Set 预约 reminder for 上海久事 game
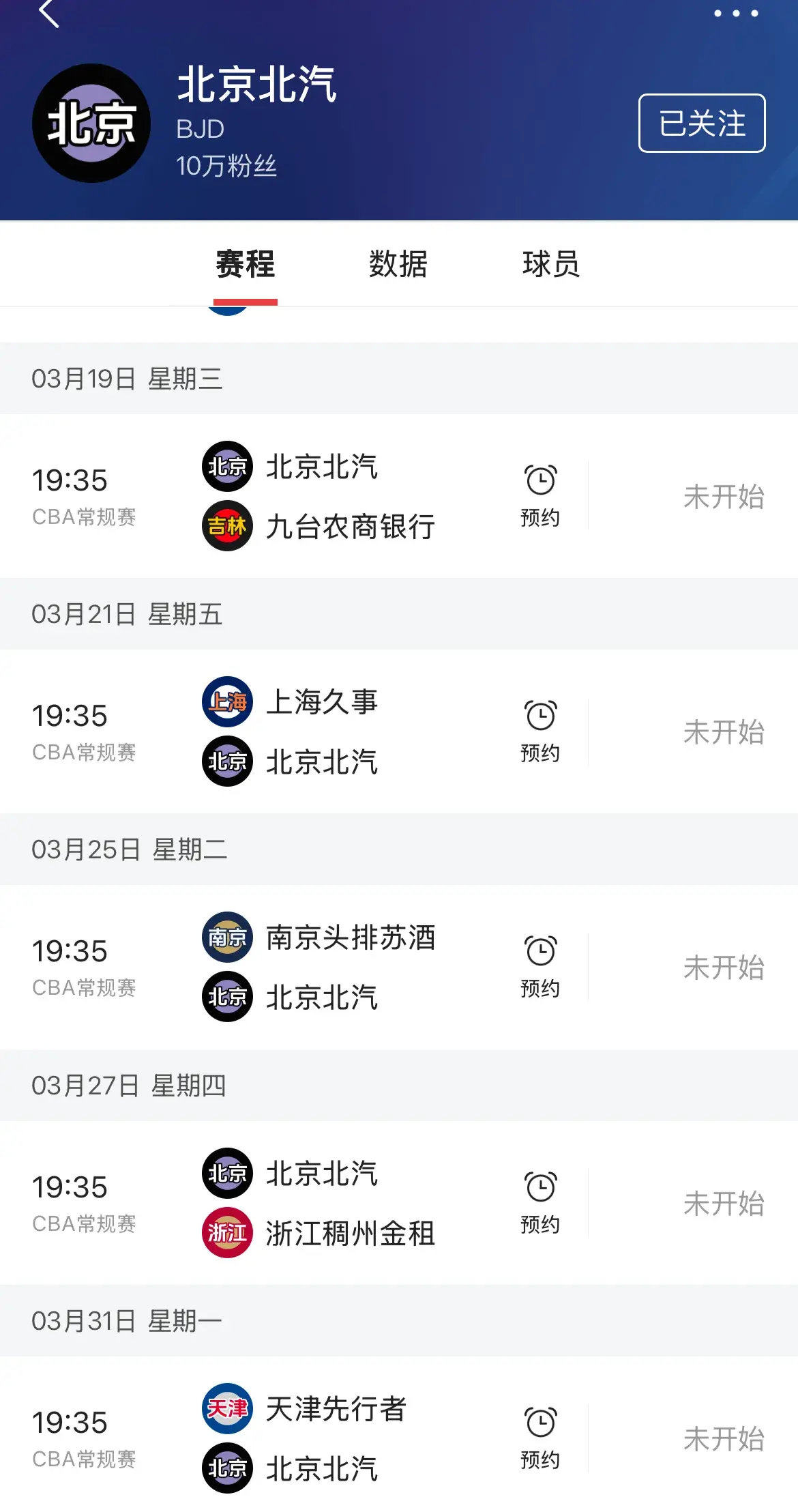This screenshot has width=798, height=1512. point(540,731)
